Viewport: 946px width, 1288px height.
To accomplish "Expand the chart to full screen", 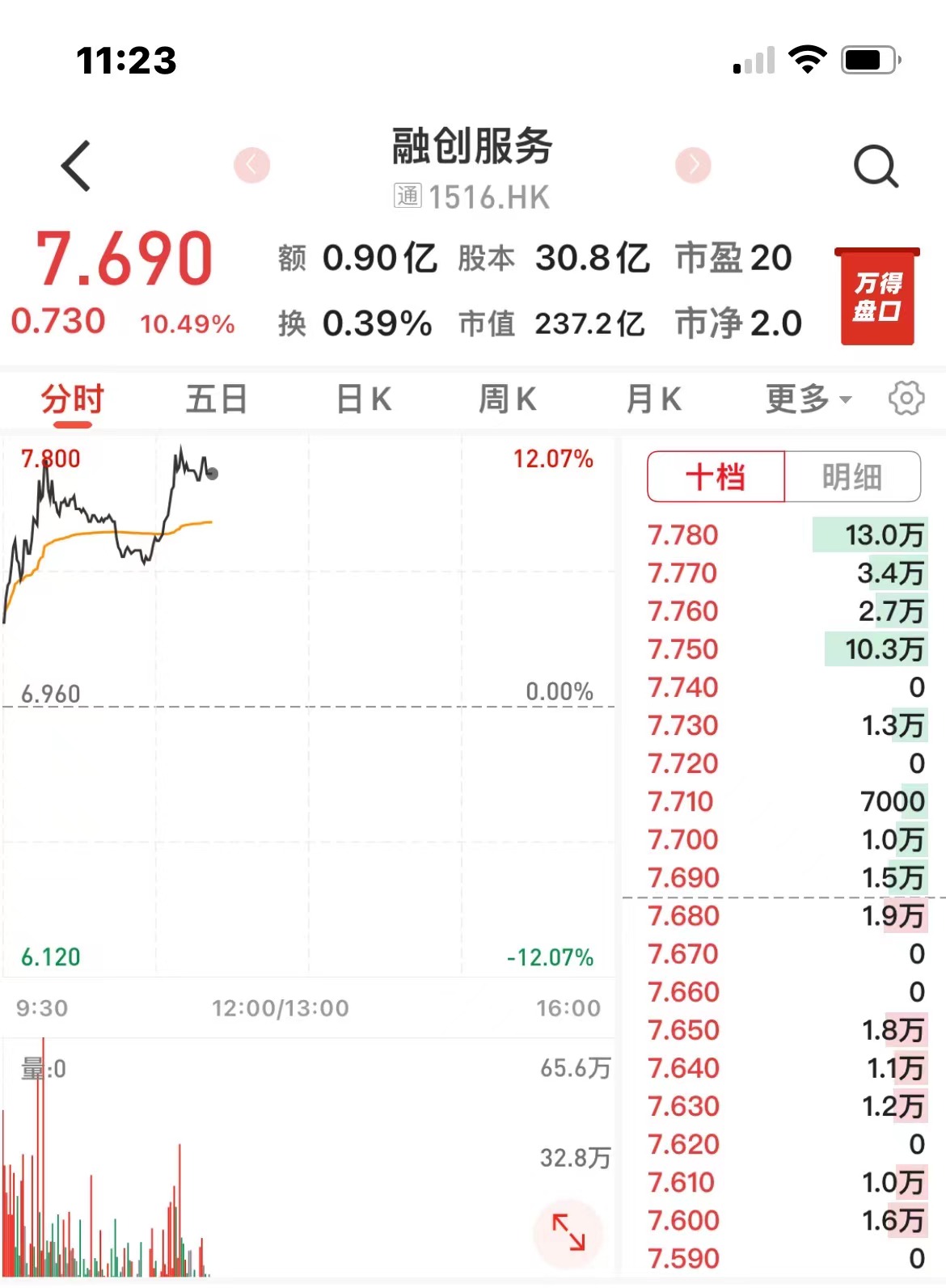I will 568,1233.
